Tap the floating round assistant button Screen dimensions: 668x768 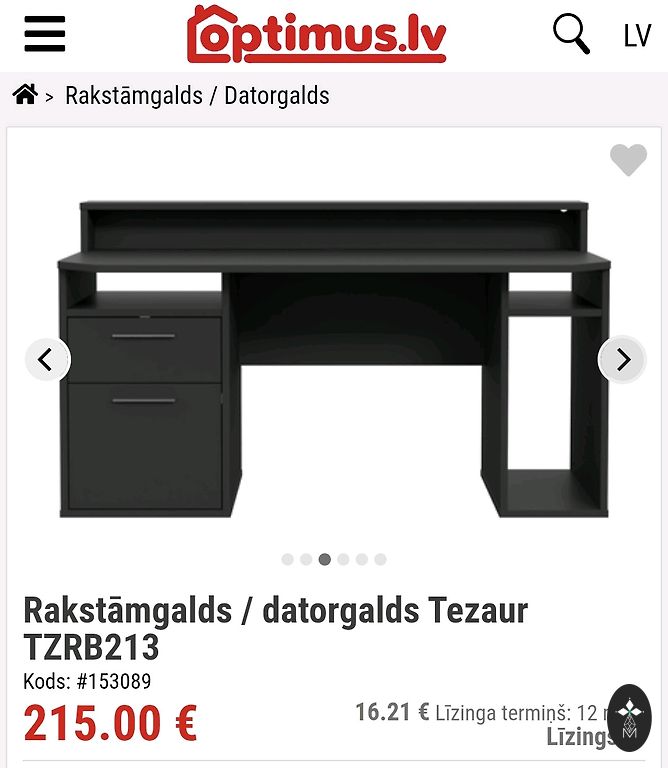click(x=629, y=717)
